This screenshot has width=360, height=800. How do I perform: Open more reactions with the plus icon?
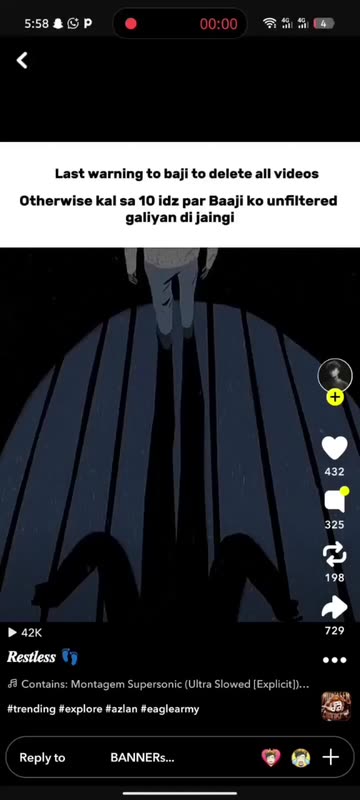[x=331, y=757]
